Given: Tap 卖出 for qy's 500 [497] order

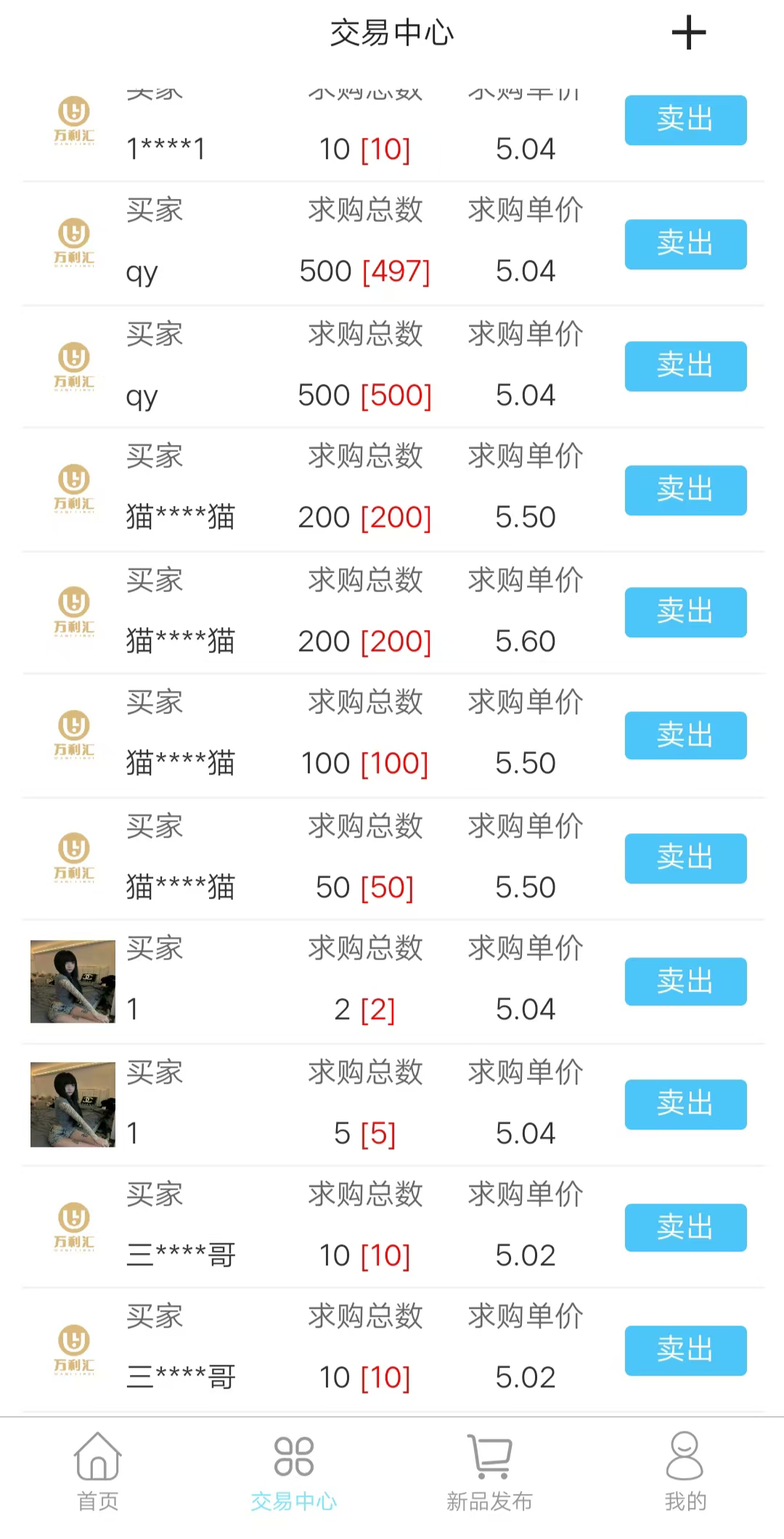Looking at the screenshot, I should tap(685, 244).
